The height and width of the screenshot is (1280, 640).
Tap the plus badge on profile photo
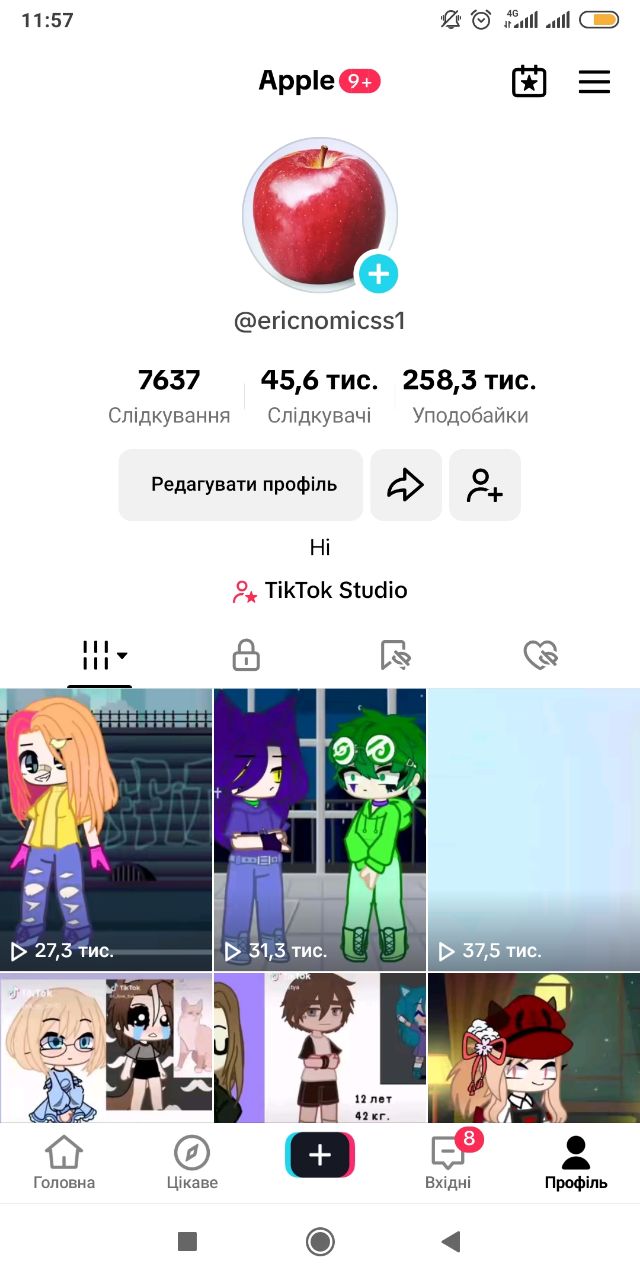(x=378, y=273)
